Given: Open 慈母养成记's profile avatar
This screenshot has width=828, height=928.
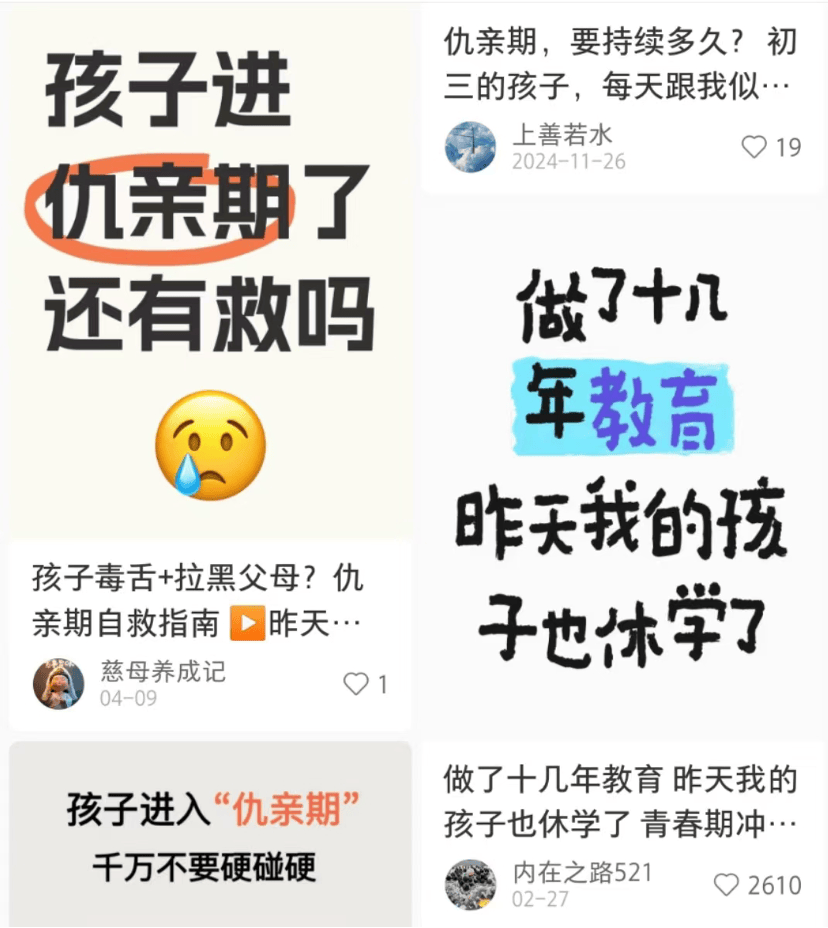Looking at the screenshot, I should (x=58, y=685).
